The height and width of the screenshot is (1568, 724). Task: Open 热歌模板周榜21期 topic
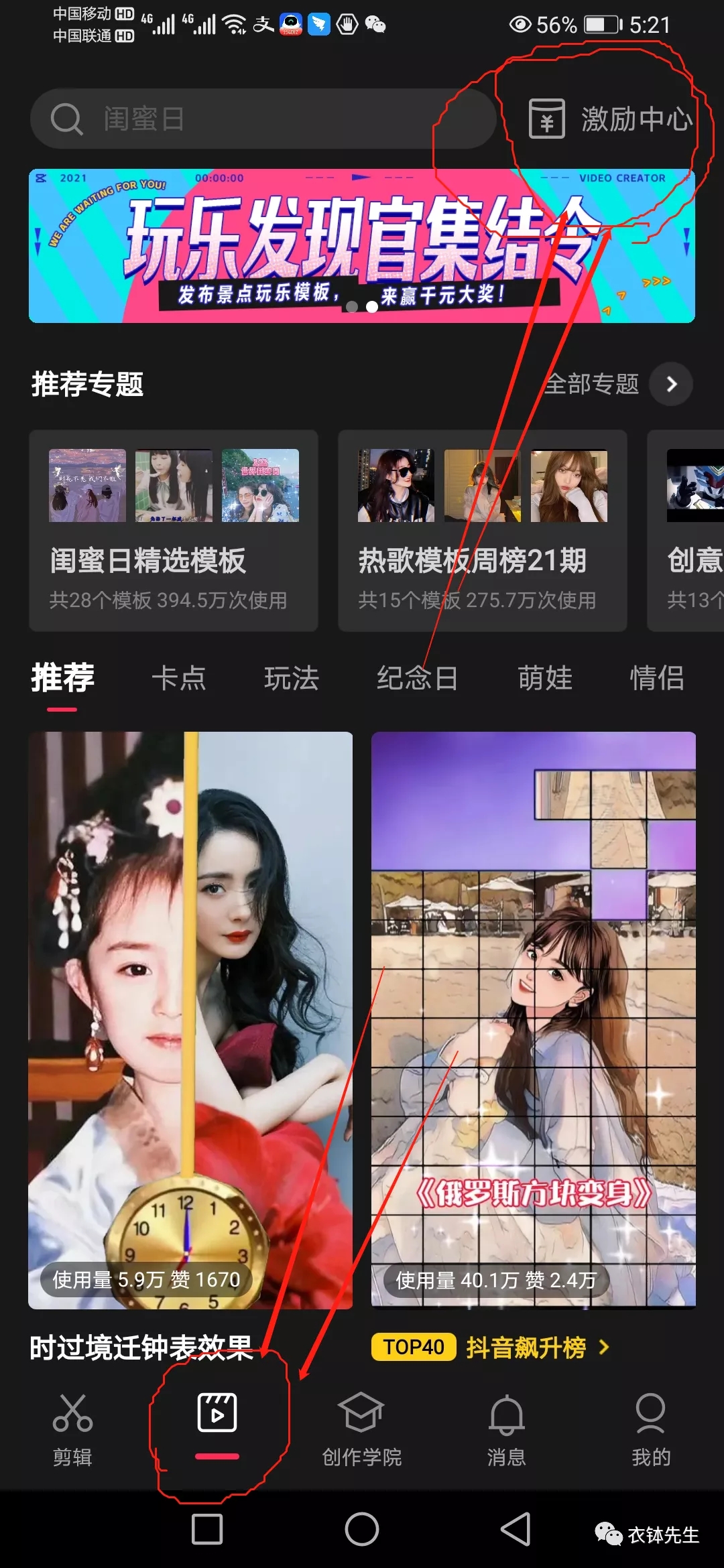(x=481, y=529)
